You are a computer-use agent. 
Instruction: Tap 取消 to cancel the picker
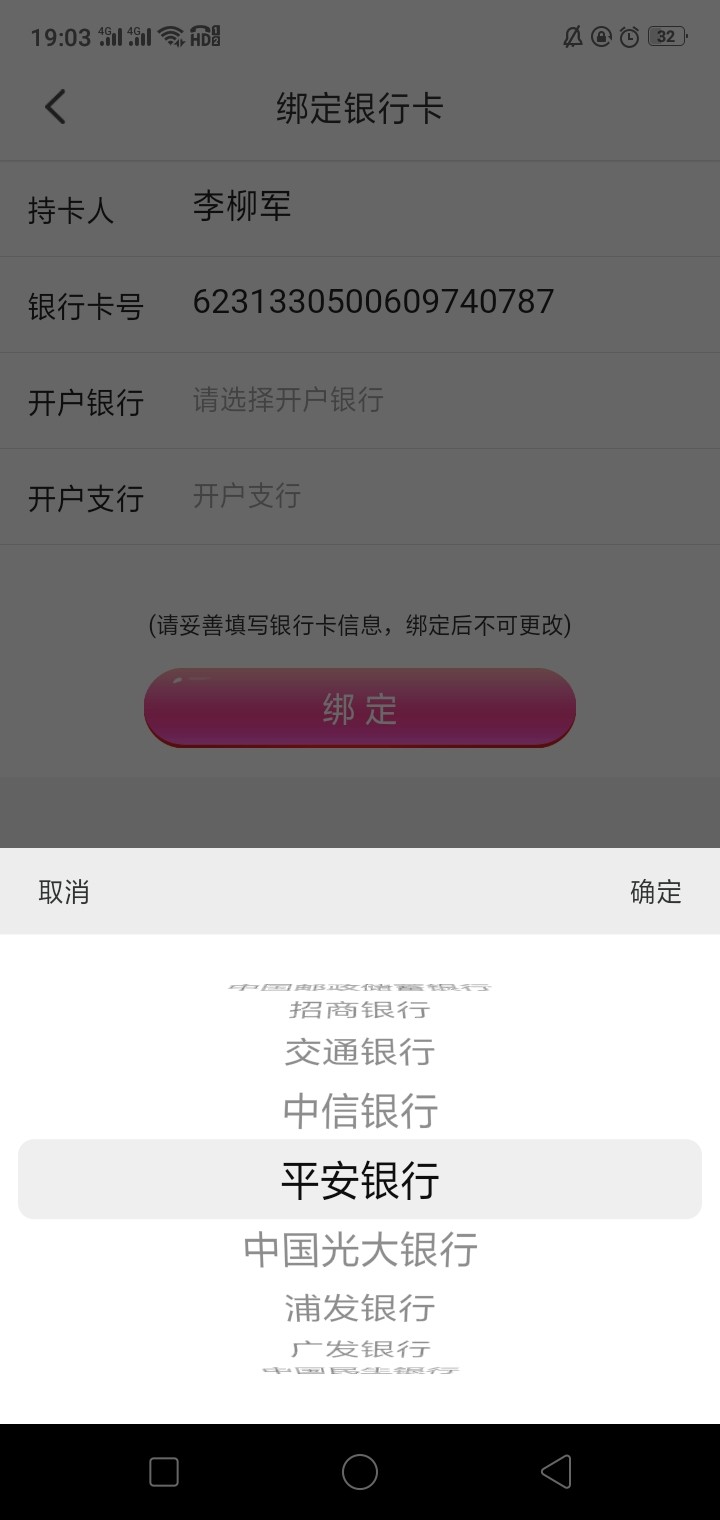[x=65, y=891]
